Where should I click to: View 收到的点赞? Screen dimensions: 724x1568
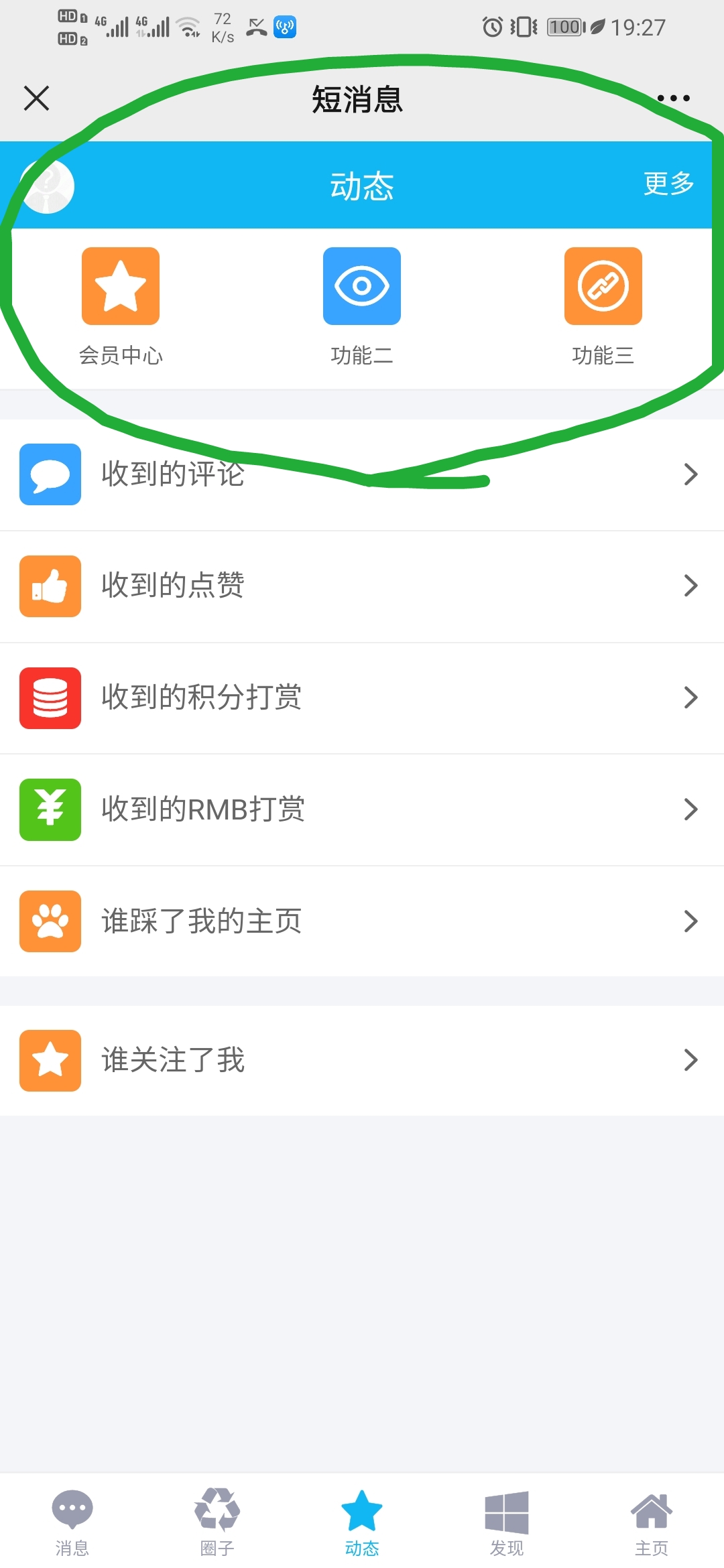click(362, 586)
